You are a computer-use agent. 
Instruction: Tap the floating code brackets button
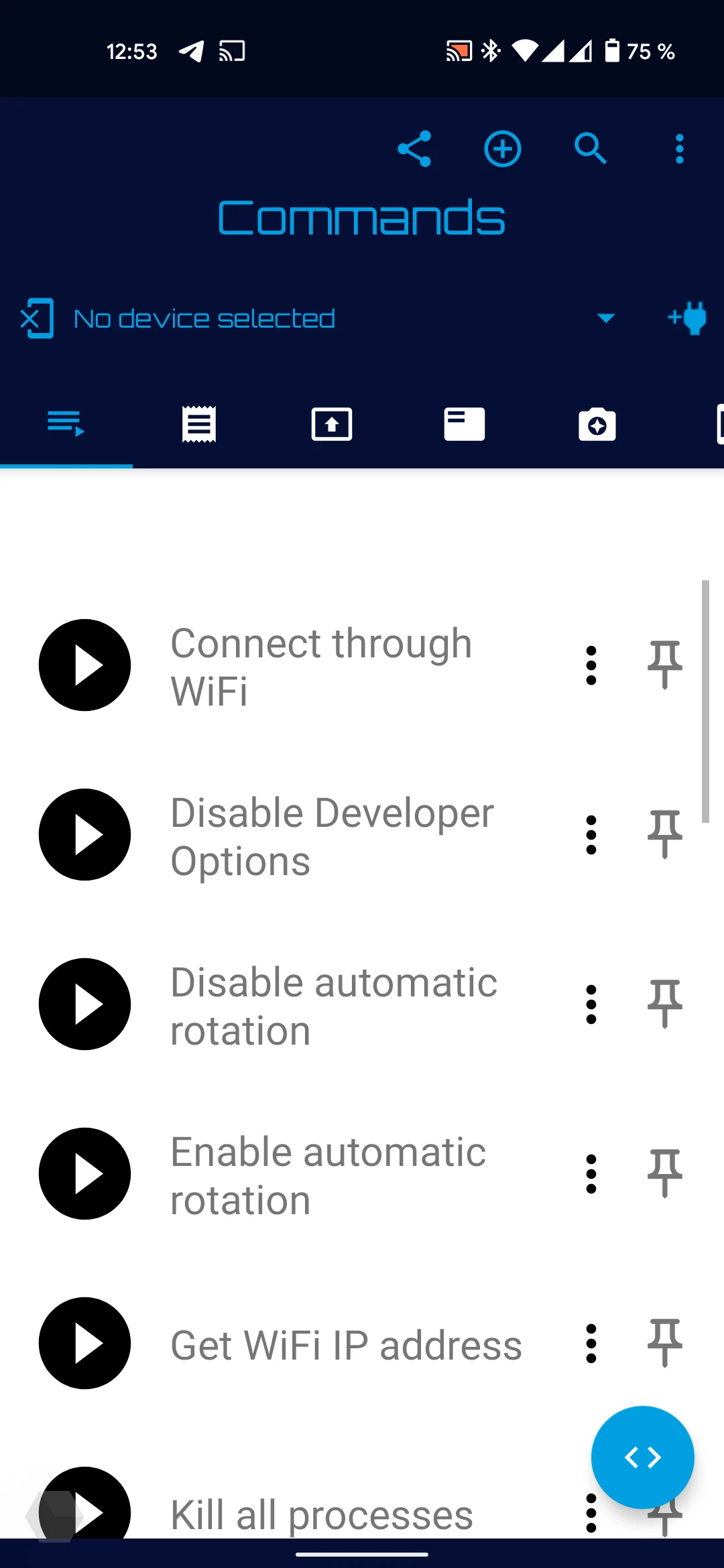tap(642, 1457)
